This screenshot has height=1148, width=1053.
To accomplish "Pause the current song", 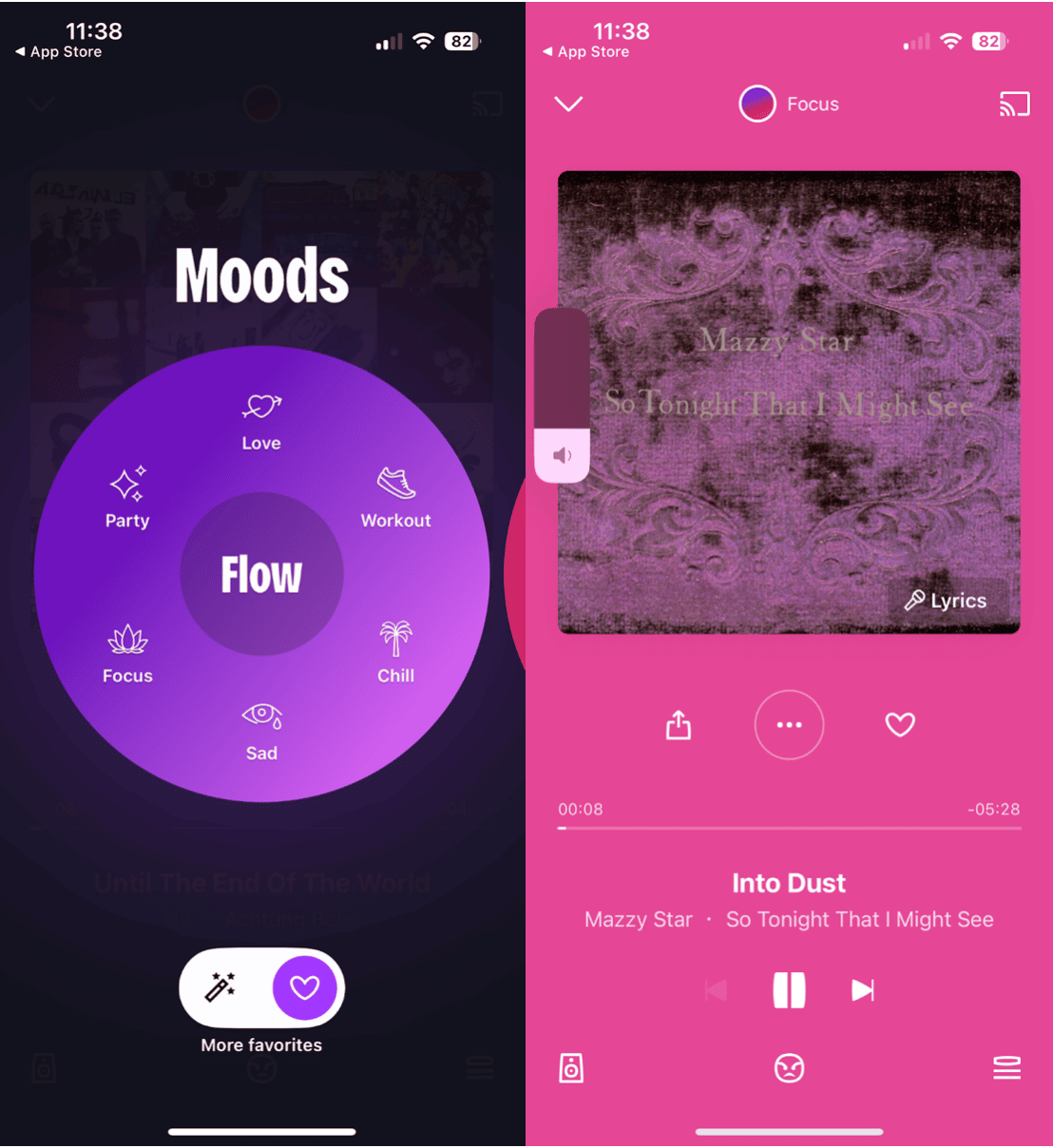I will (x=789, y=990).
